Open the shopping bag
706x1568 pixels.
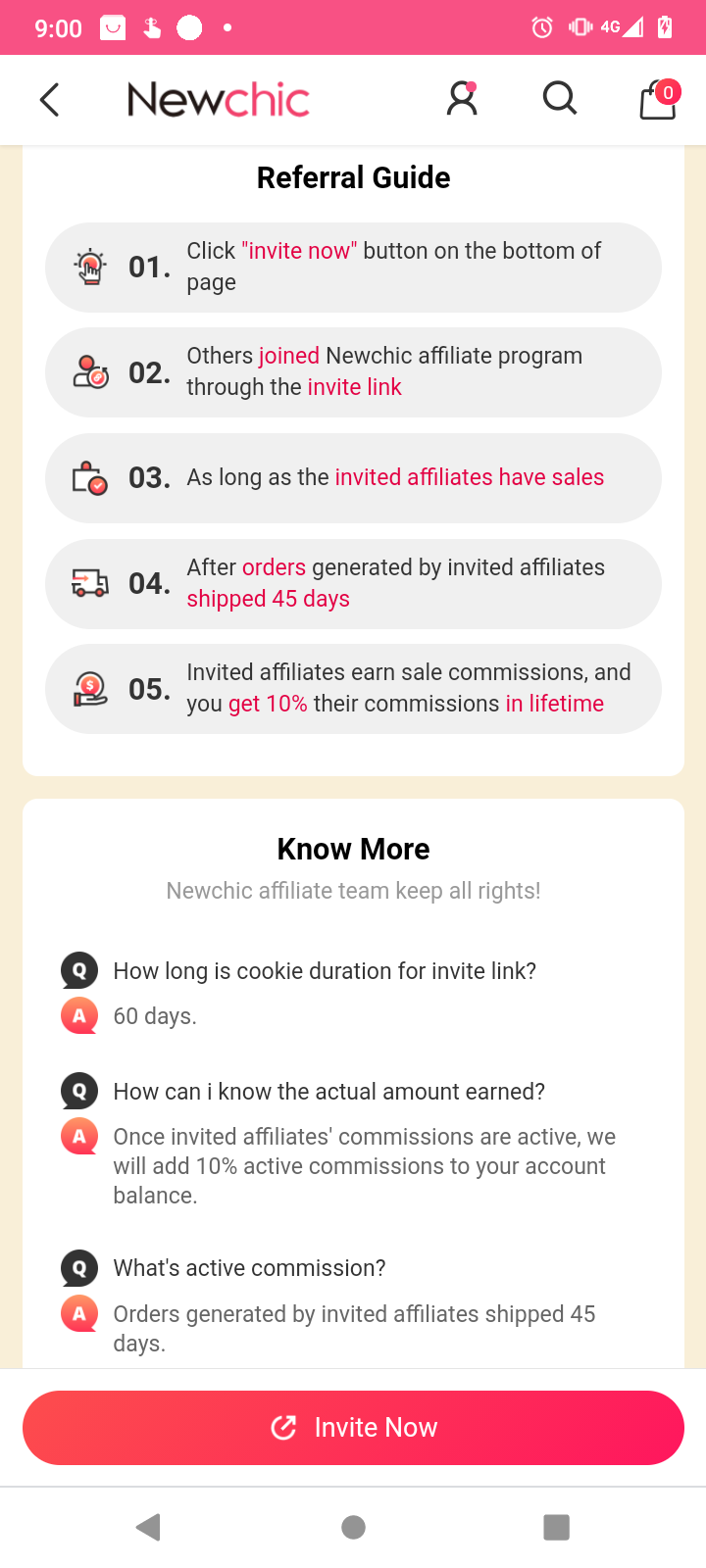pos(658,101)
